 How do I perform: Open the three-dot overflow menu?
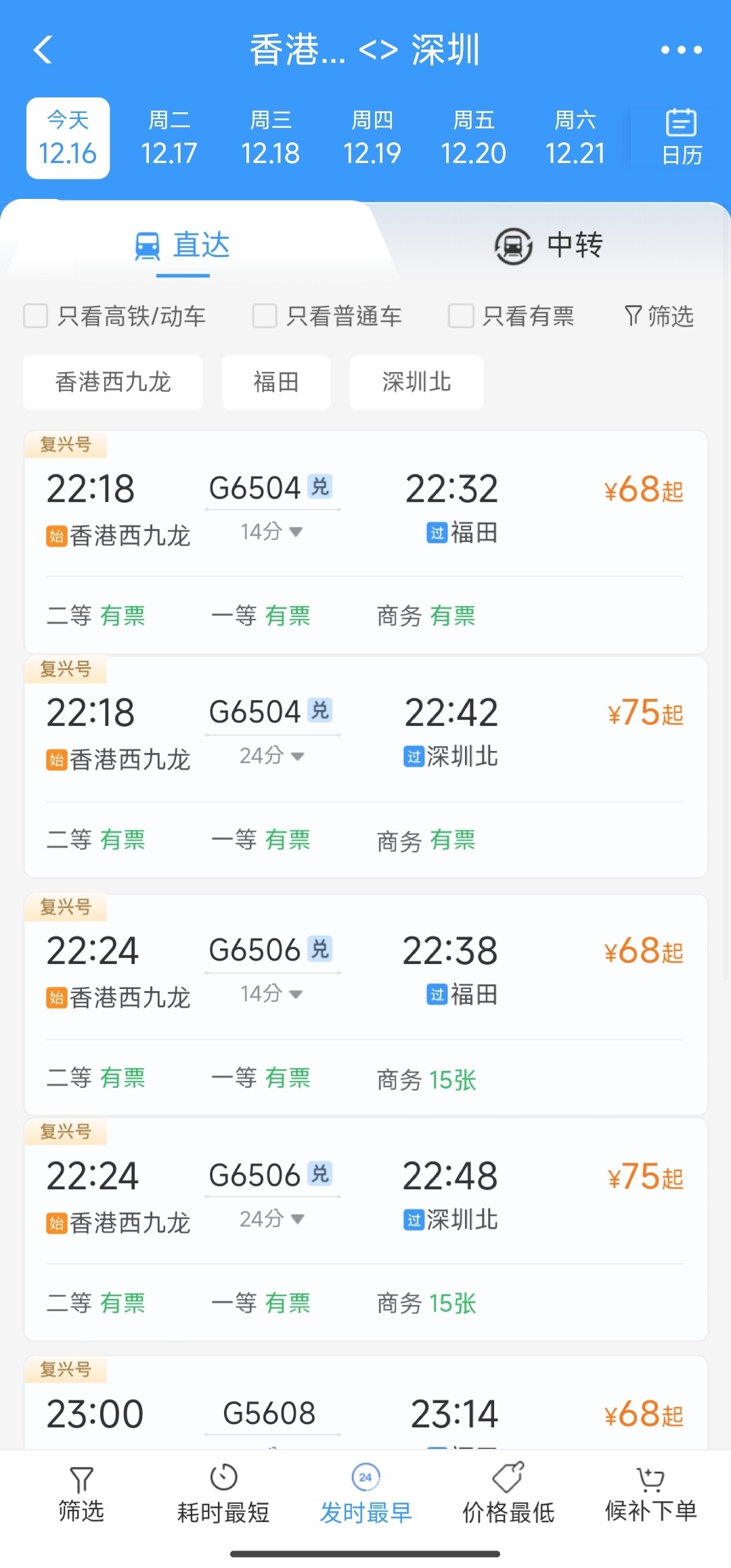[x=681, y=49]
